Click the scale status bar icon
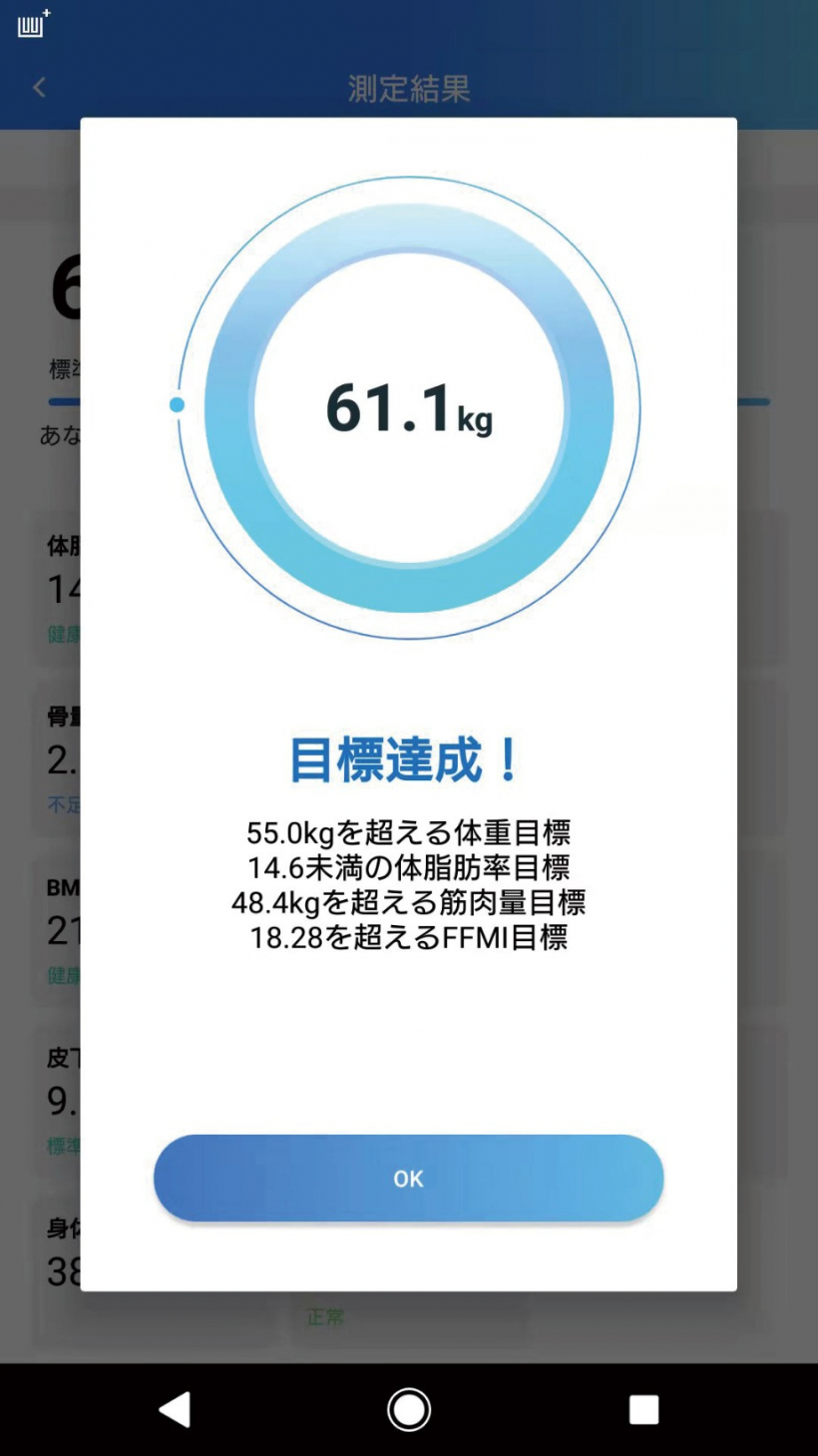 point(30,25)
